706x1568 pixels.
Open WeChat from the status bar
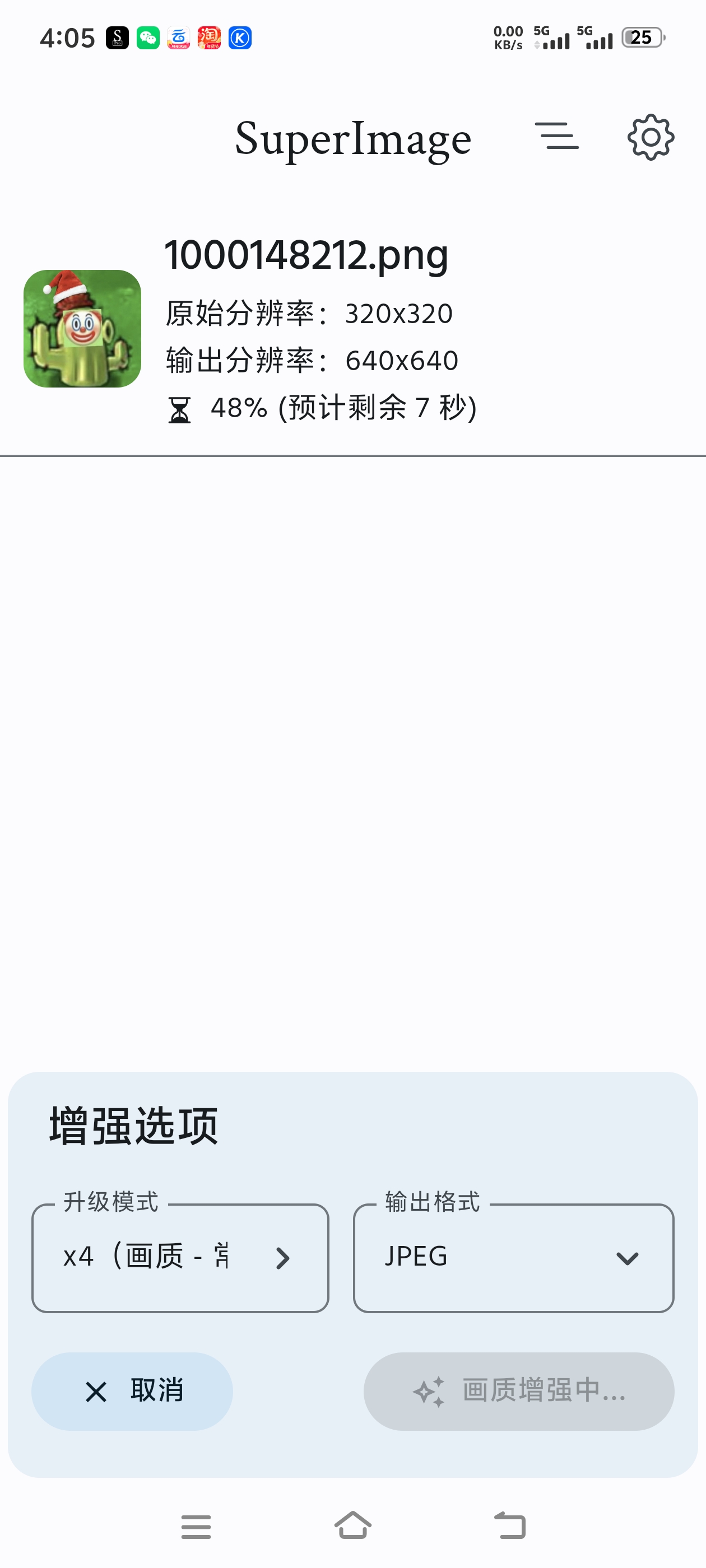tap(147, 38)
